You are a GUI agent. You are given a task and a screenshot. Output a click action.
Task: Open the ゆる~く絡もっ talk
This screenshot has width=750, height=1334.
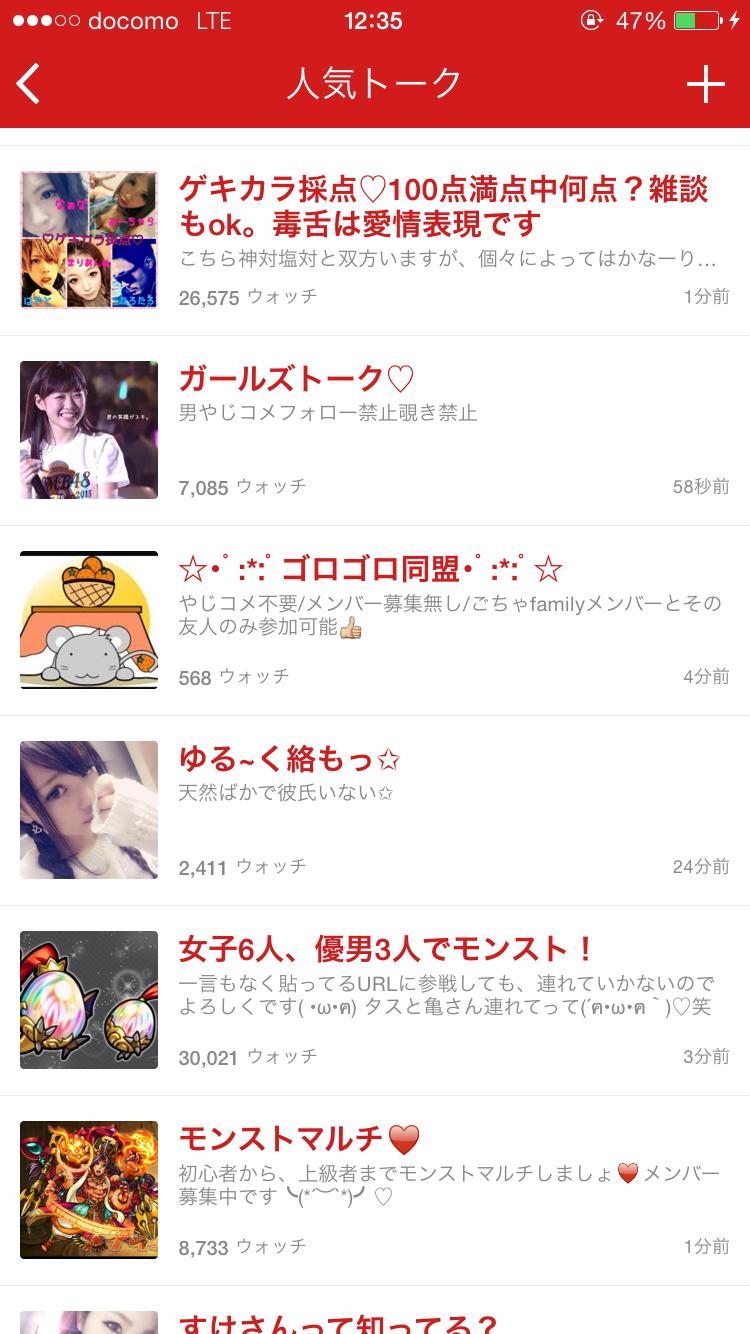(290, 760)
